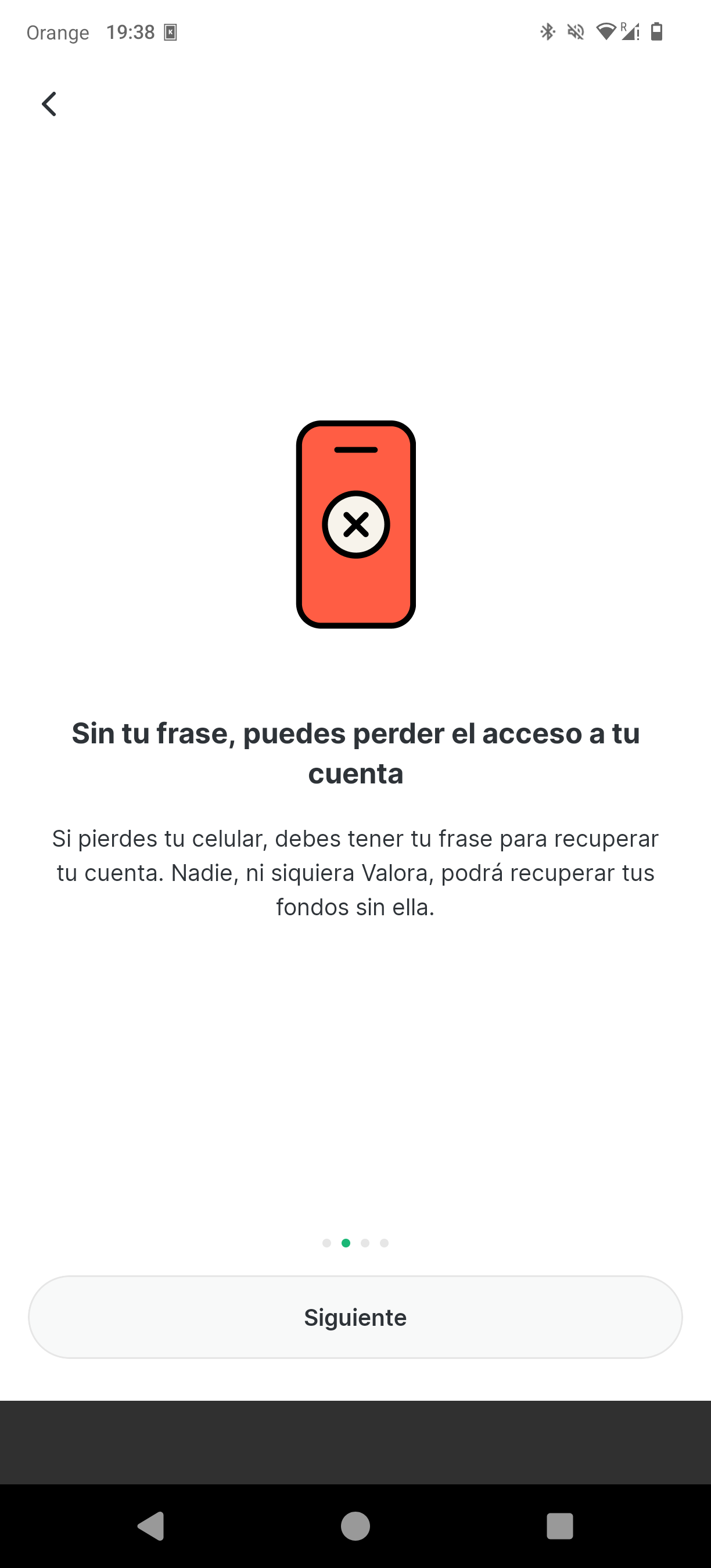711x1568 pixels.
Task: Click the muted sound icon in status bar
Action: tap(576, 32)
